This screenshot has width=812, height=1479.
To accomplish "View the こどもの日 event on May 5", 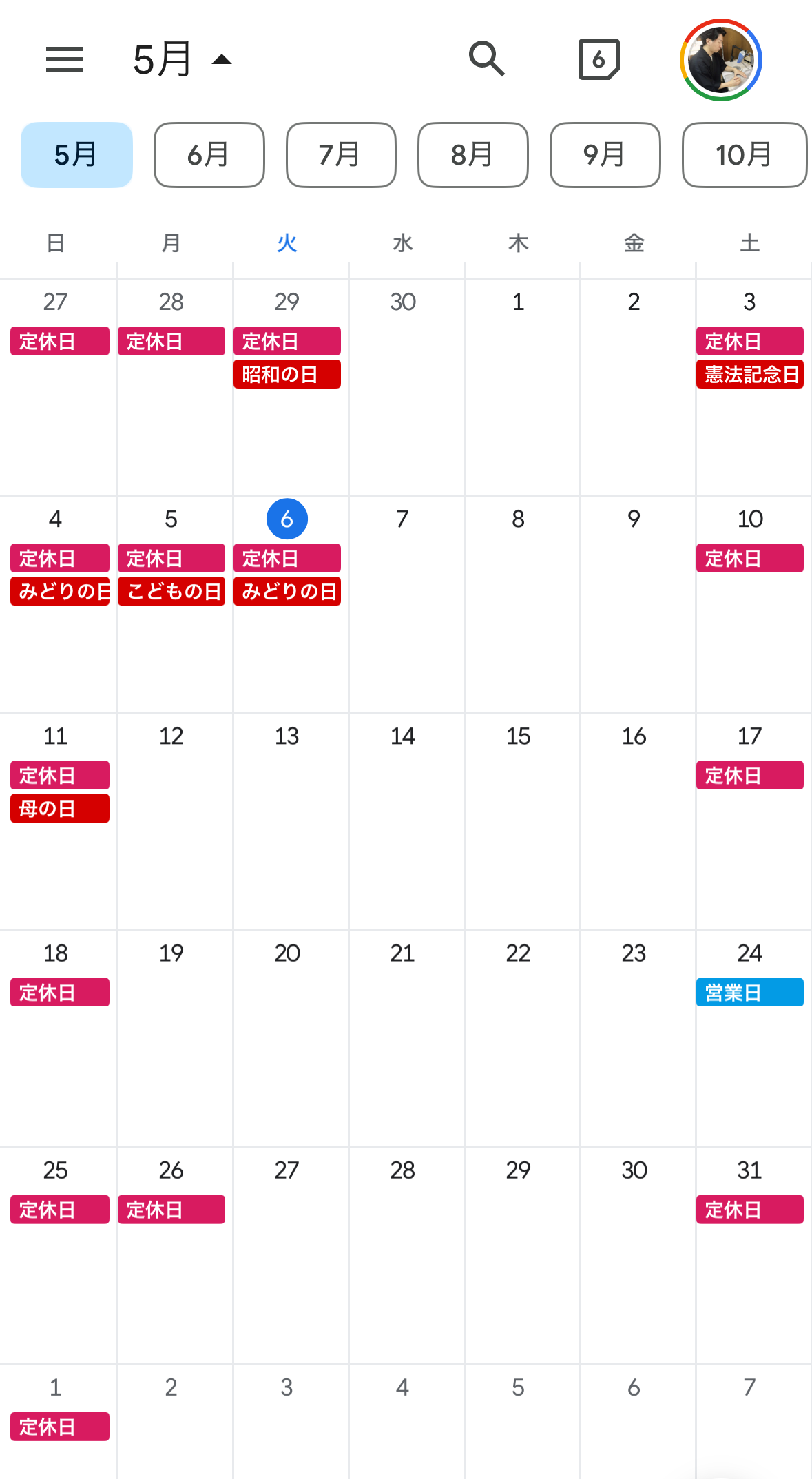I will click(x=171, y=591).
